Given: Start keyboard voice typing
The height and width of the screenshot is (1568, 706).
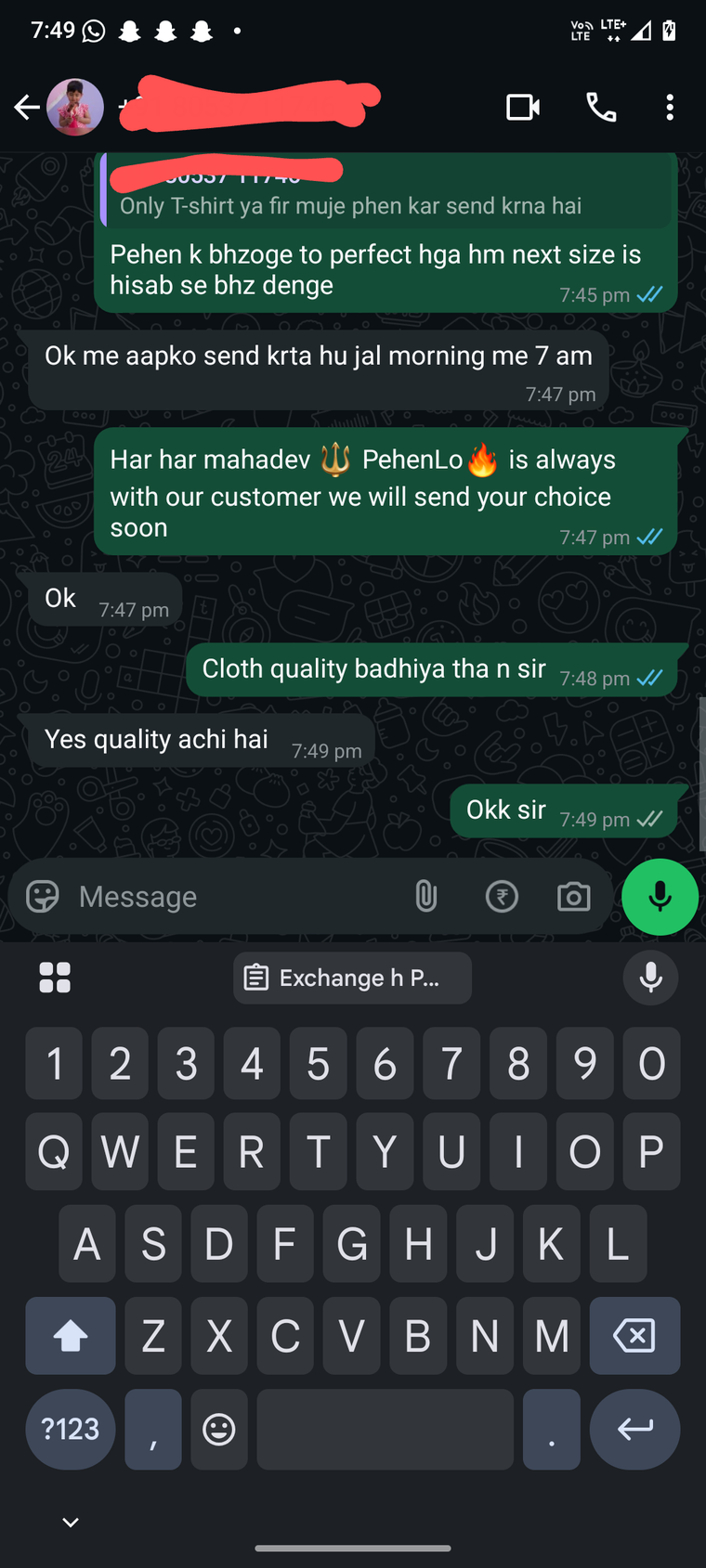Looking at the screenshot, I should tap(650, 978).
